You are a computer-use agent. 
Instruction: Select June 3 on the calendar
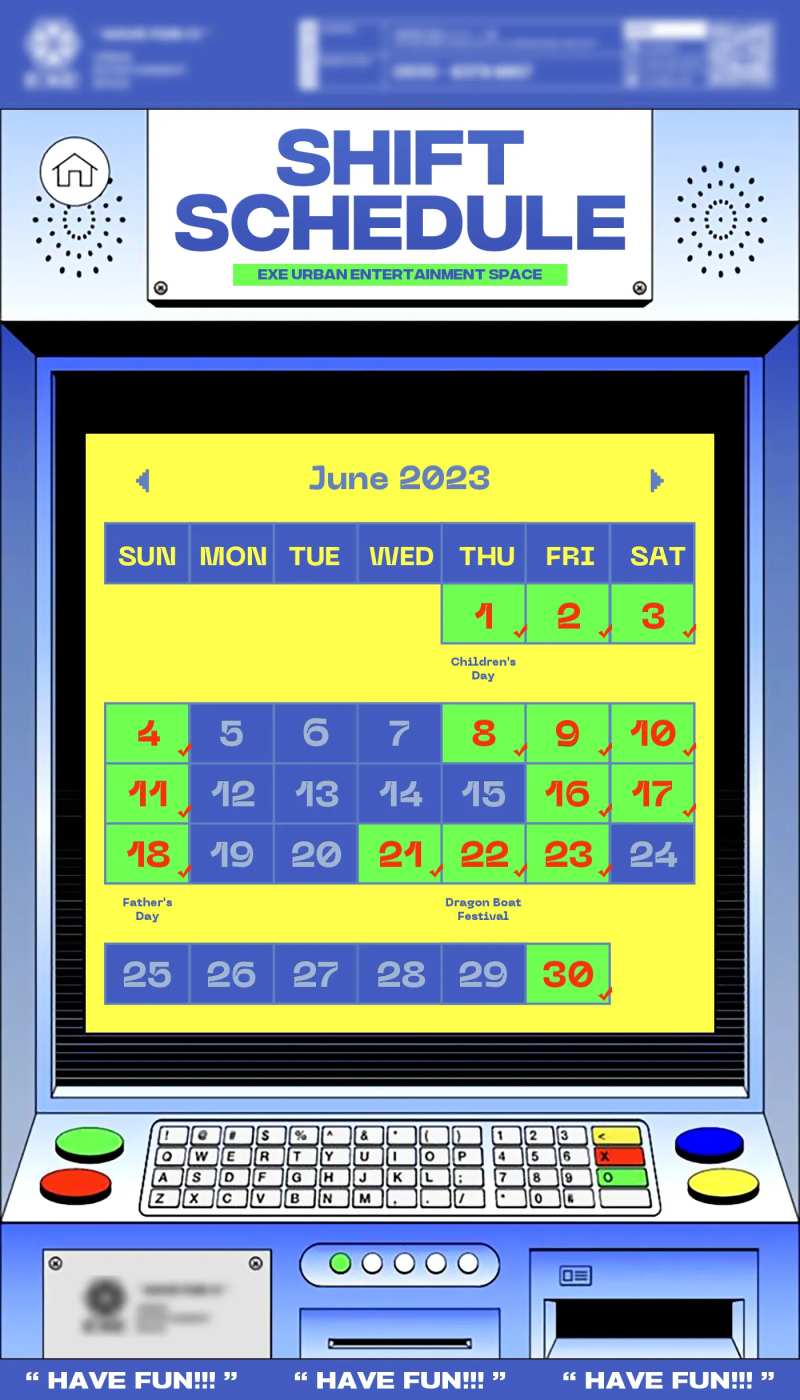tap(653, 614)
